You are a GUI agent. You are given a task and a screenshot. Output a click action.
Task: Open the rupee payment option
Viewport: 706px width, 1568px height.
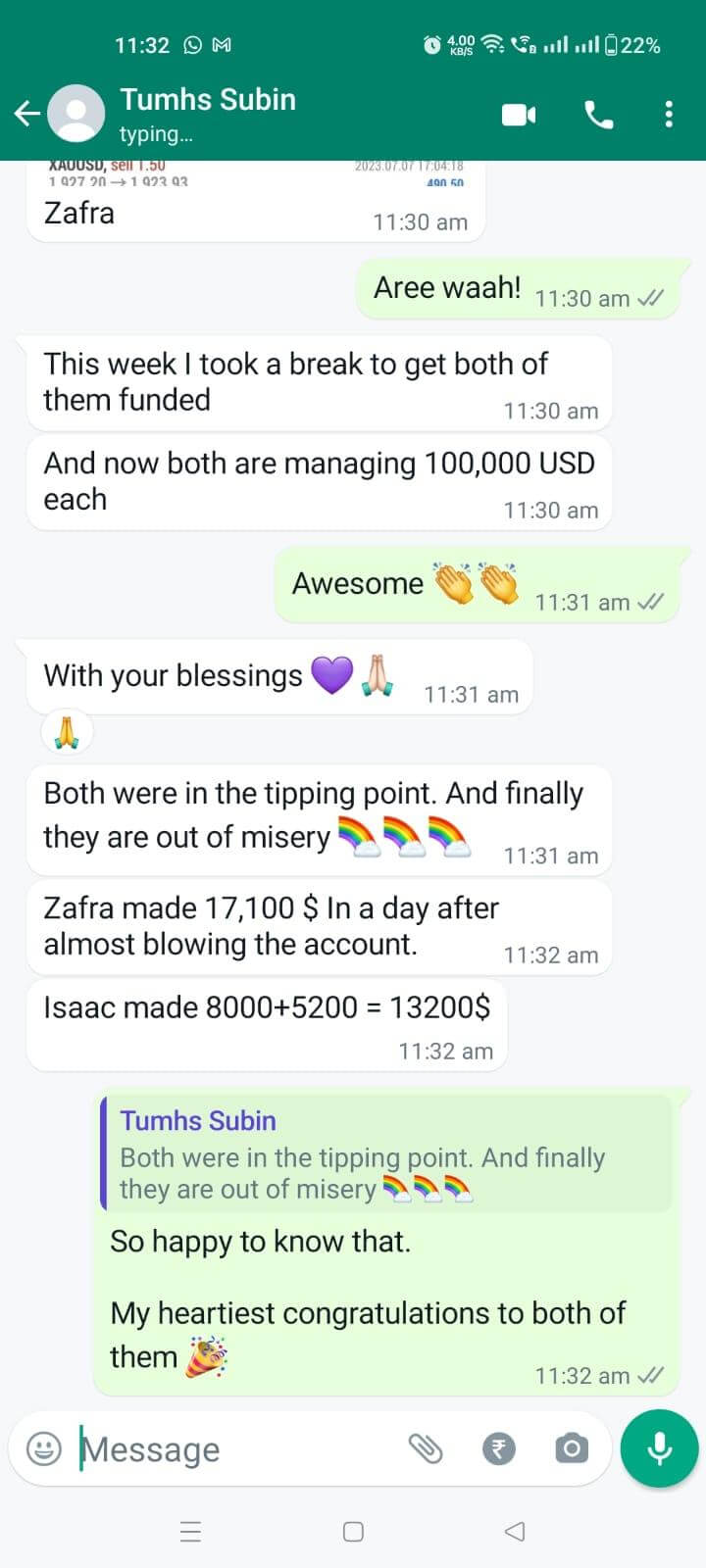point(498,1448)
